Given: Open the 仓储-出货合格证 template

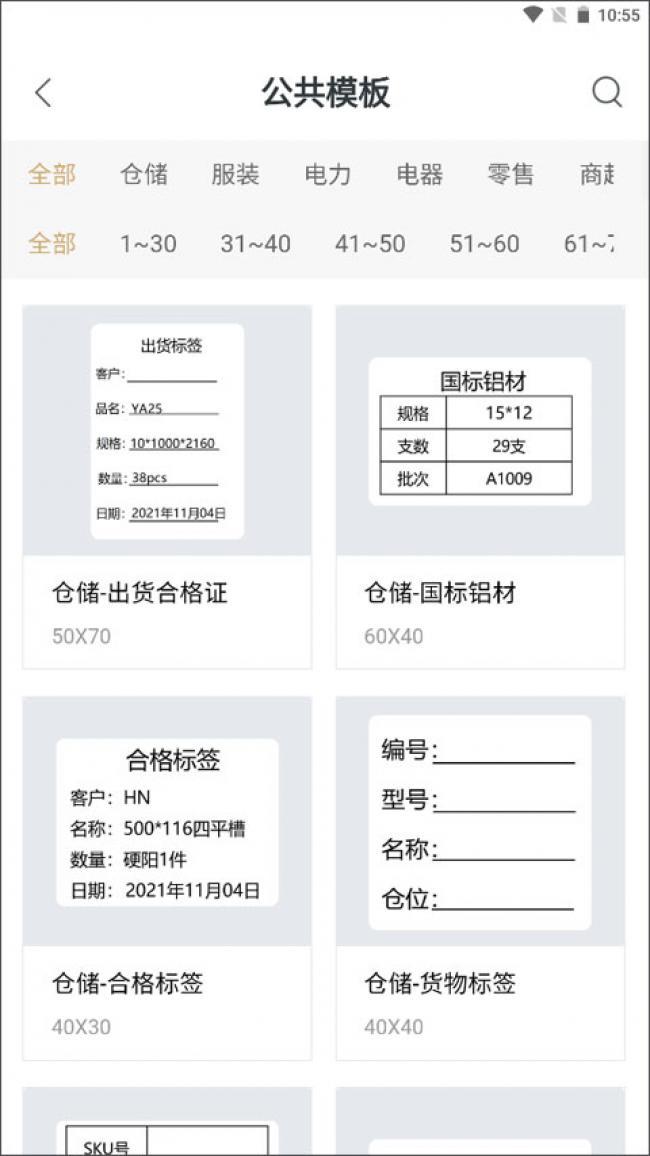Looking at the screenshot, I should tap(167, 486).
